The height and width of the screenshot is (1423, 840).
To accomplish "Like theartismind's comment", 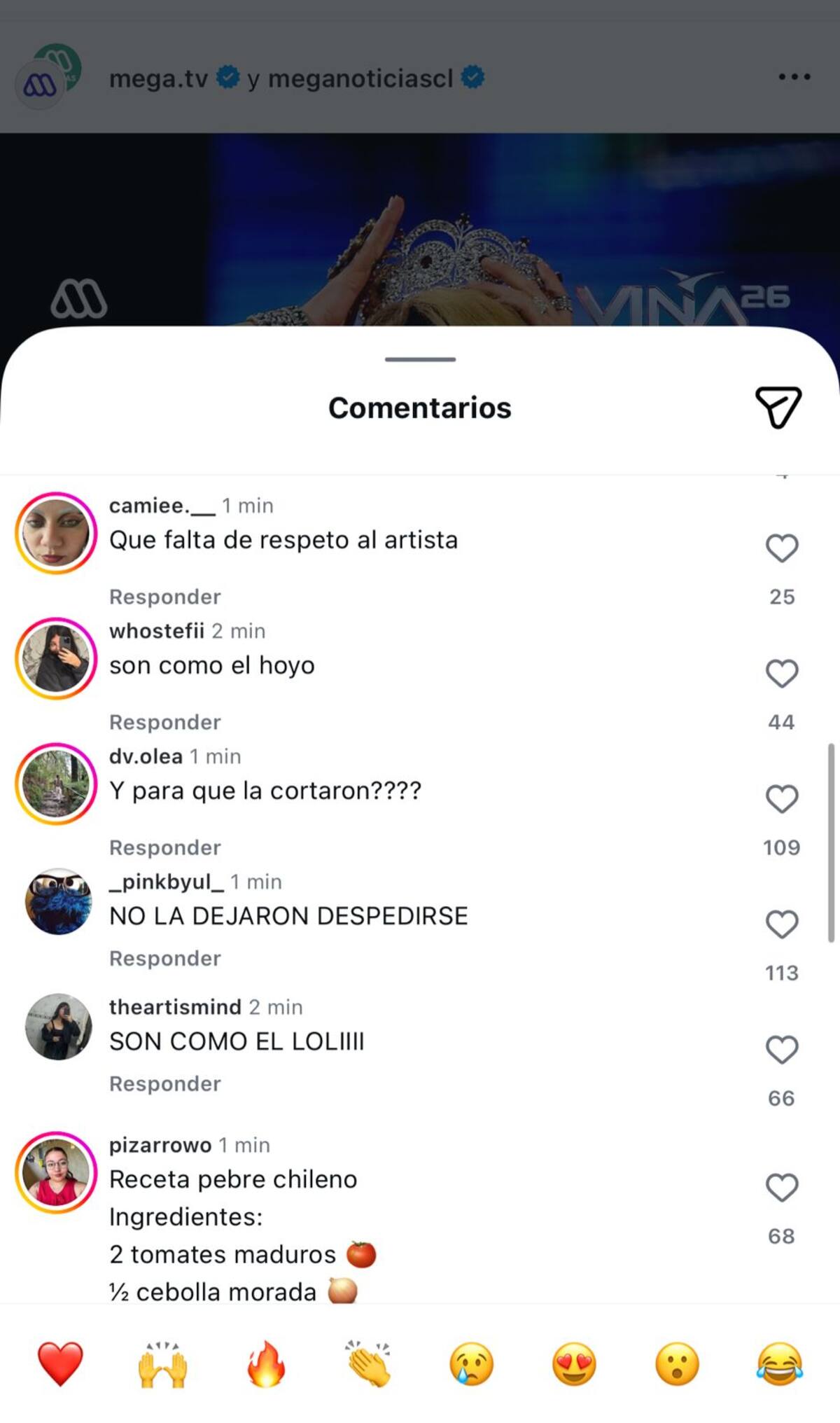I will [x=782, y=1050].
